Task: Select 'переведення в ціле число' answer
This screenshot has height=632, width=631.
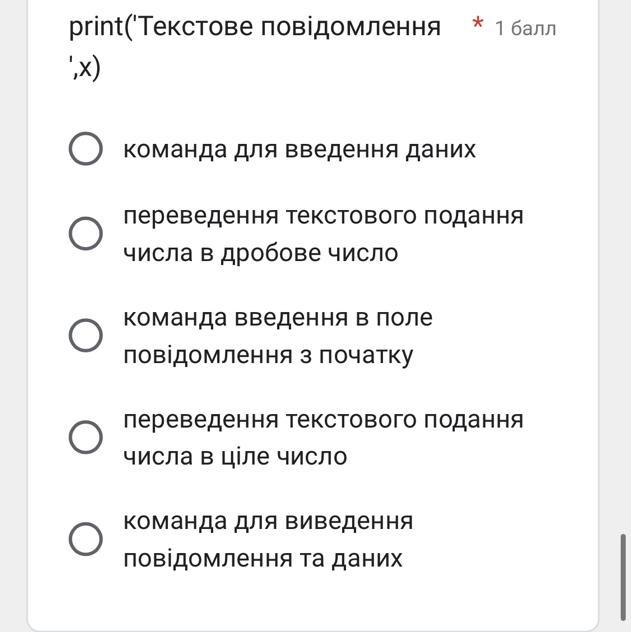Action: [x=85, y=437]
